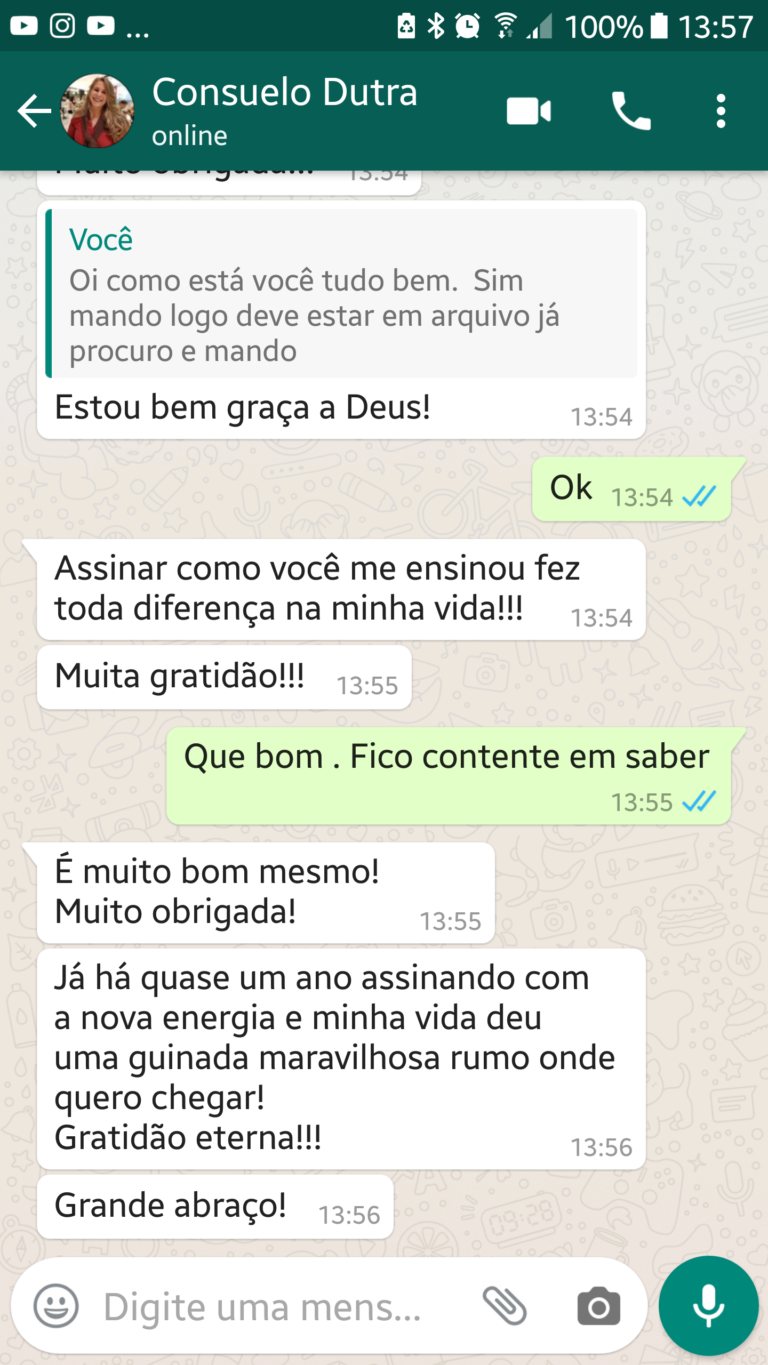Viewport: 768px width, 1365px height.
Task: Go back to the chat list
Action: point(33,111)
